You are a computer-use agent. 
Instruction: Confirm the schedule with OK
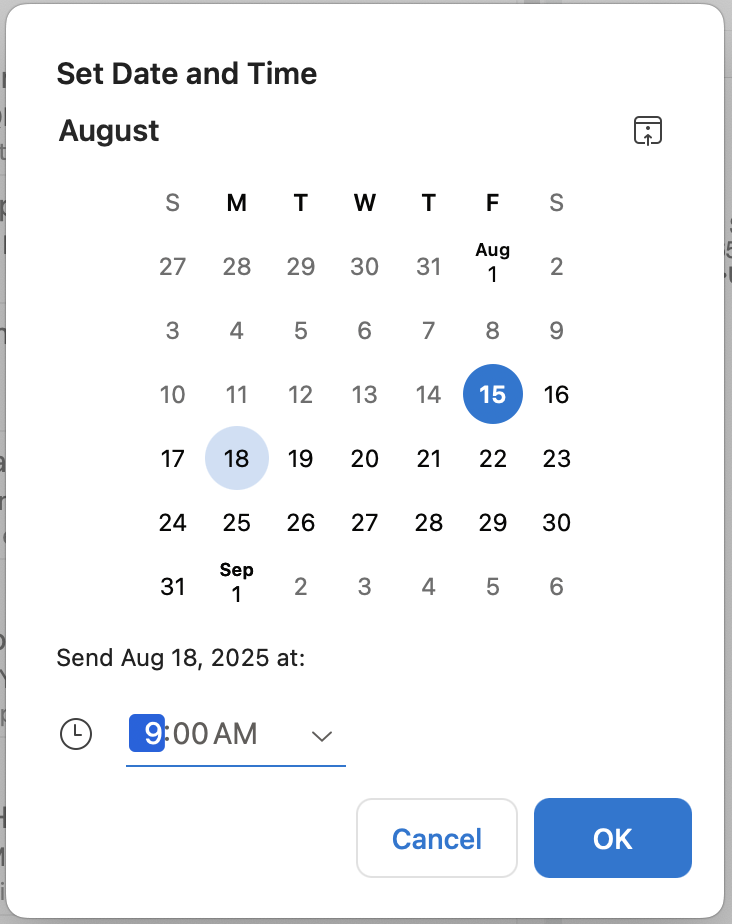point(613,838)
